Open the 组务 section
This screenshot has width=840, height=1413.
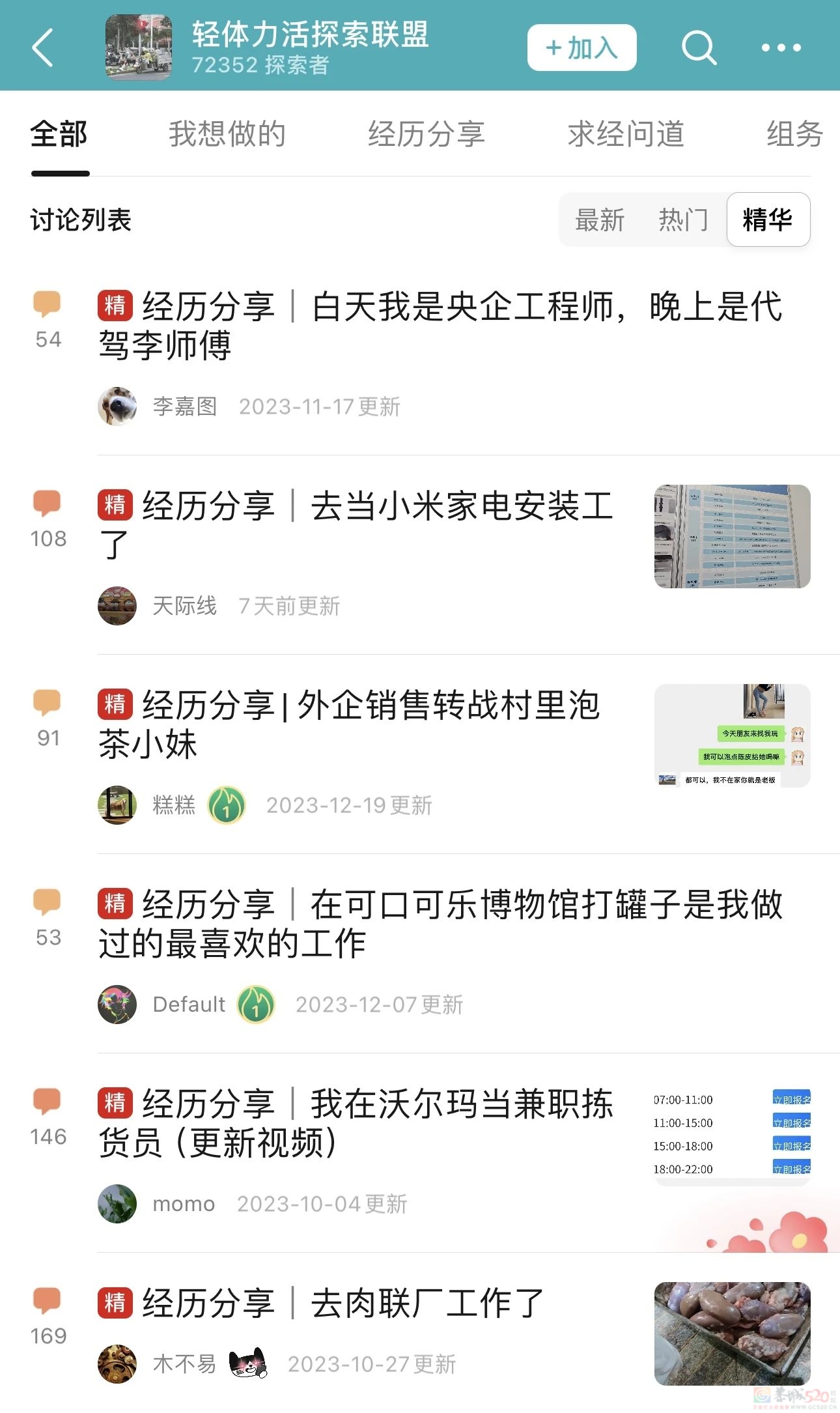coord(793,134)
